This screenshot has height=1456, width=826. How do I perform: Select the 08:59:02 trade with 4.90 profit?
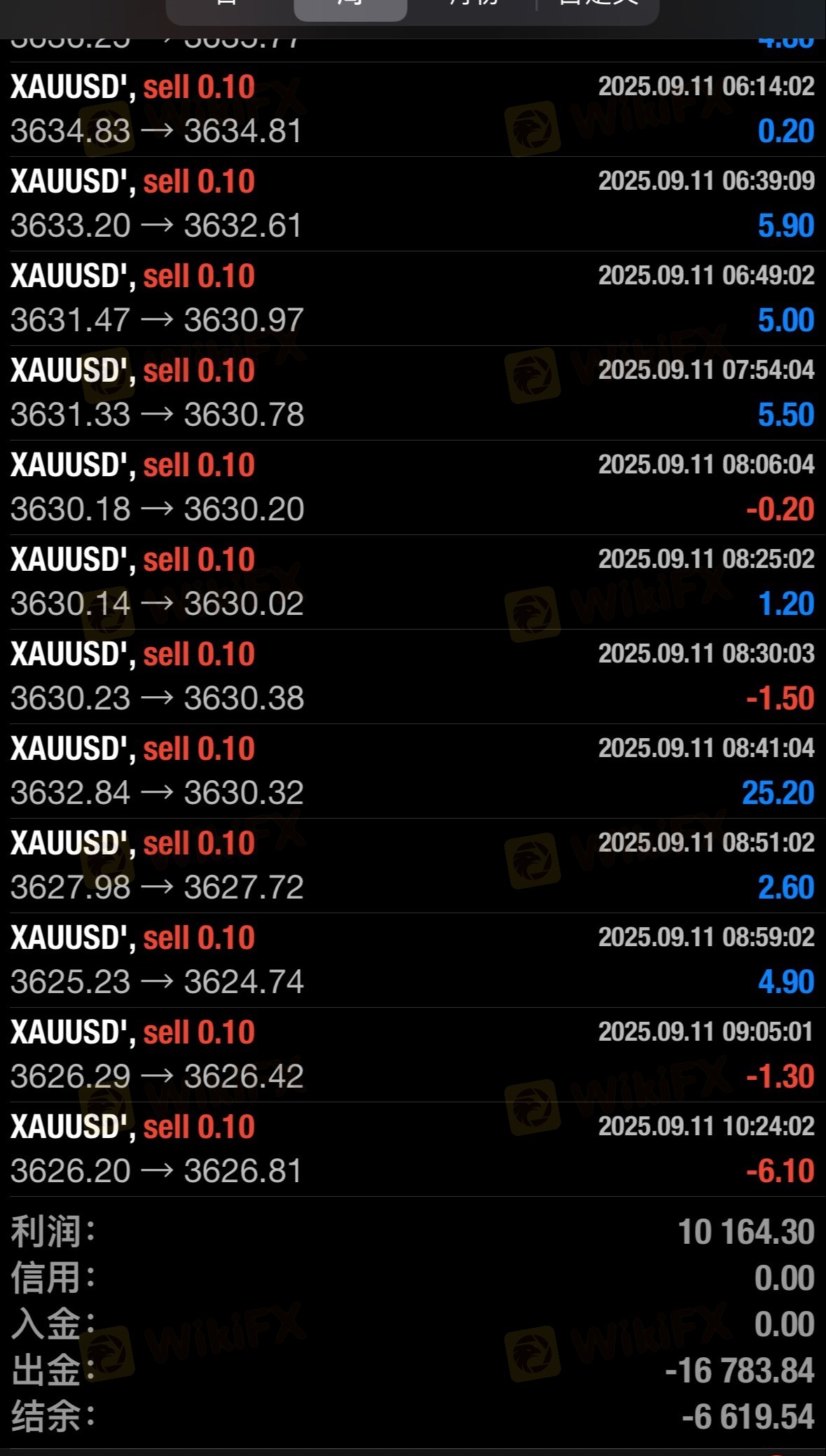click(413, 960)
